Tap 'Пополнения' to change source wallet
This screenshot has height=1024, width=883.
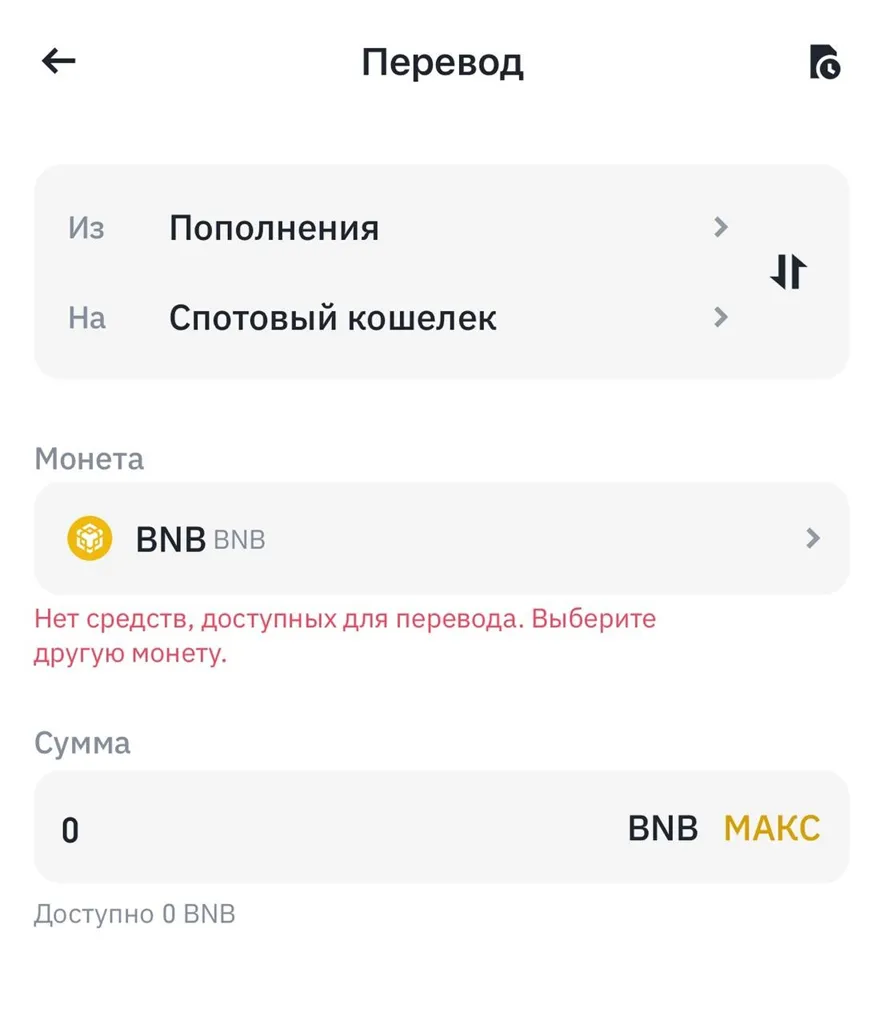[x=274, y=227]
